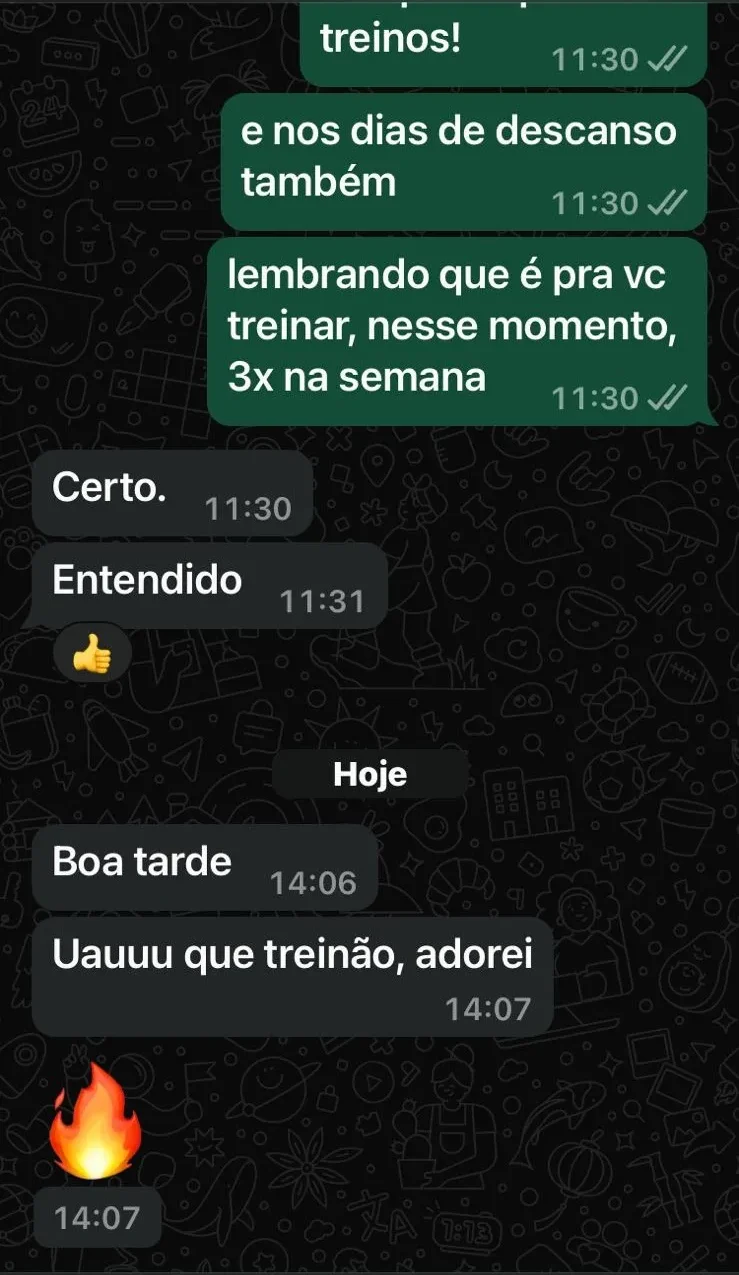Open the Boa tarde message
The height and width of the screenshot is (1275, 739).
pos(200,865)
